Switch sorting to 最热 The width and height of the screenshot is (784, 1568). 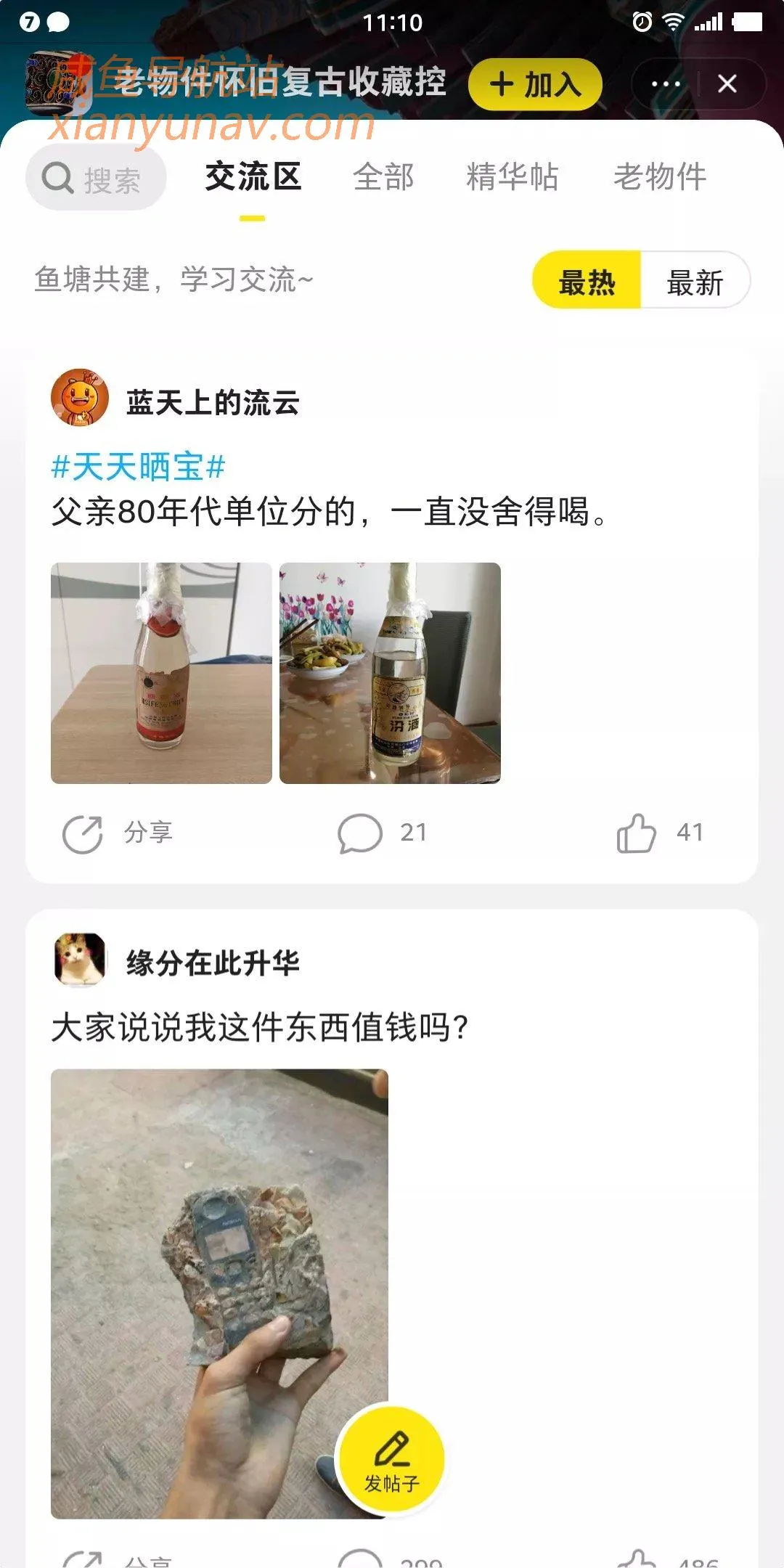[x=586, y=281]
